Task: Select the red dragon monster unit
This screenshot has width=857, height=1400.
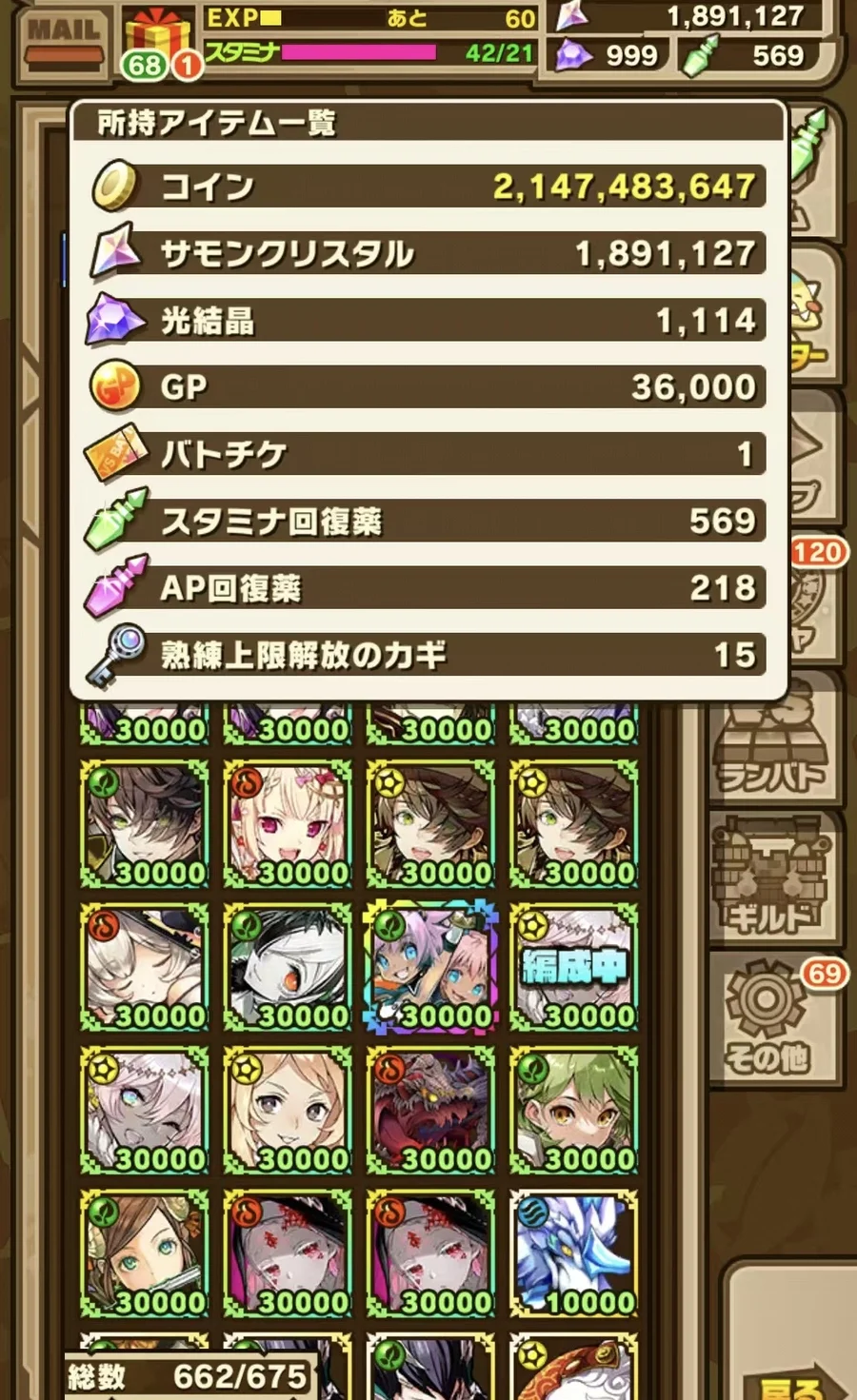Action: coord(430,1111)
